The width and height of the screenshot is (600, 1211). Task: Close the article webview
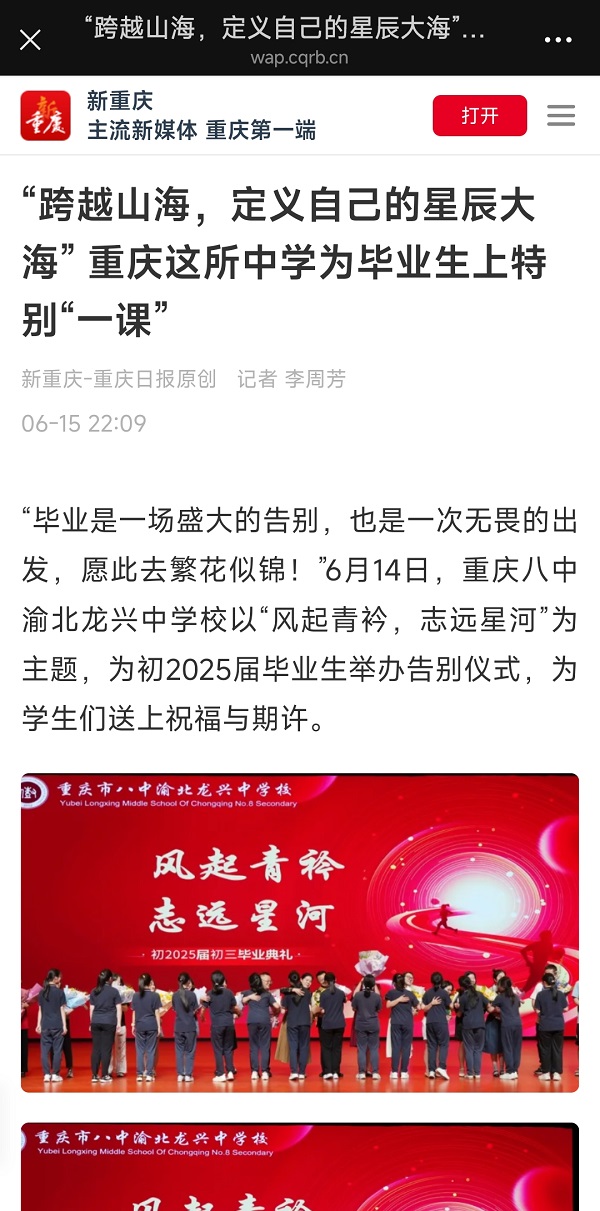tap(31, 40)
